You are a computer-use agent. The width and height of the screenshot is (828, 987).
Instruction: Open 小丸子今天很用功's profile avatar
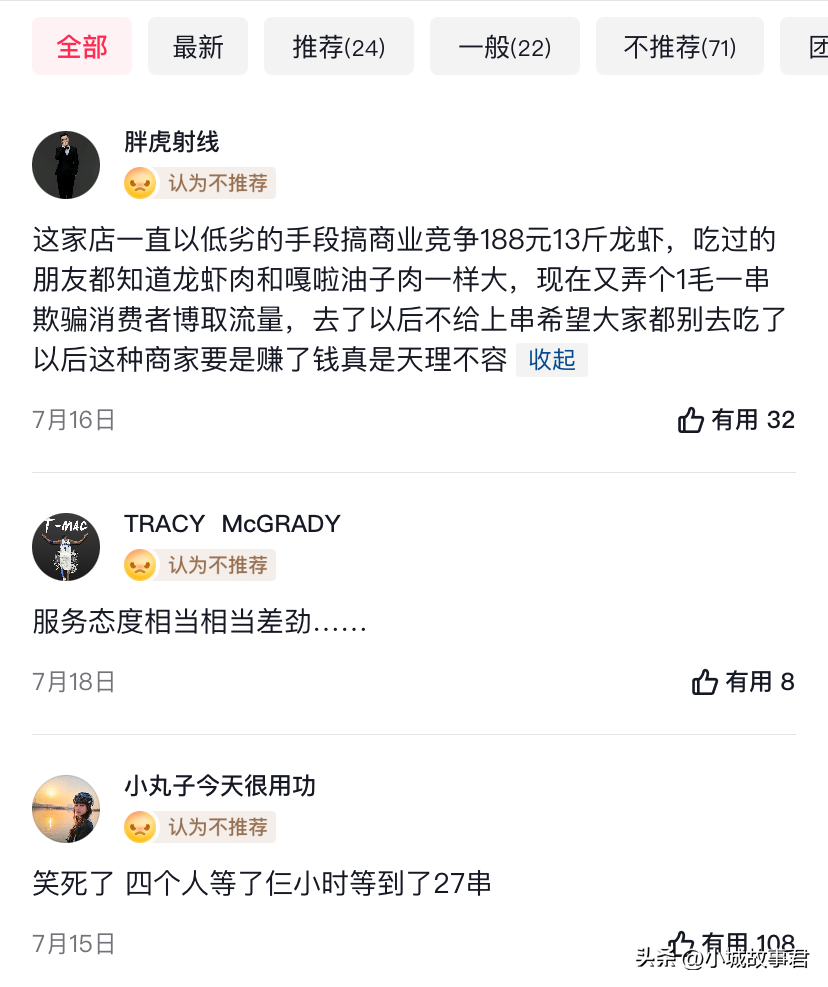point(66,808)
